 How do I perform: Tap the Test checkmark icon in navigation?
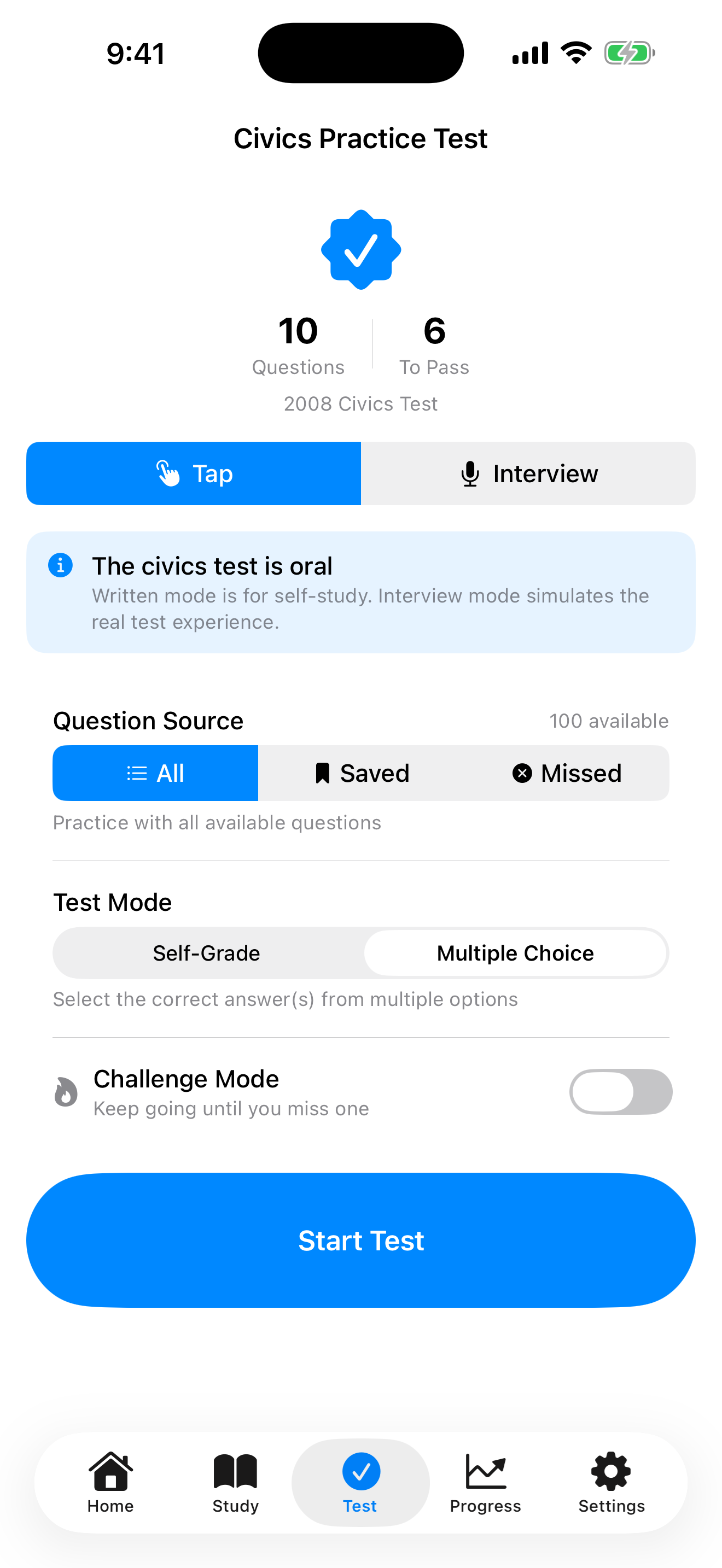(360, 1467)
